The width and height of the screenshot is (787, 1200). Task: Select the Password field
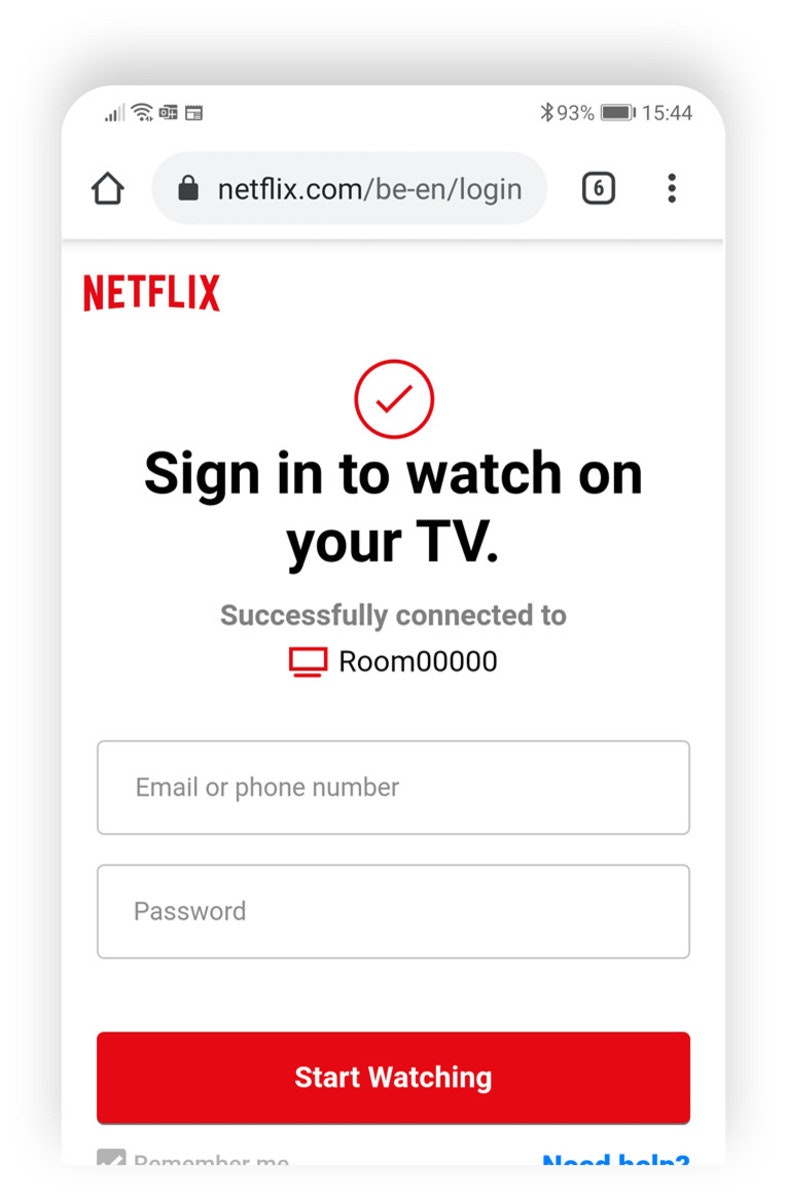coord(393,911)
